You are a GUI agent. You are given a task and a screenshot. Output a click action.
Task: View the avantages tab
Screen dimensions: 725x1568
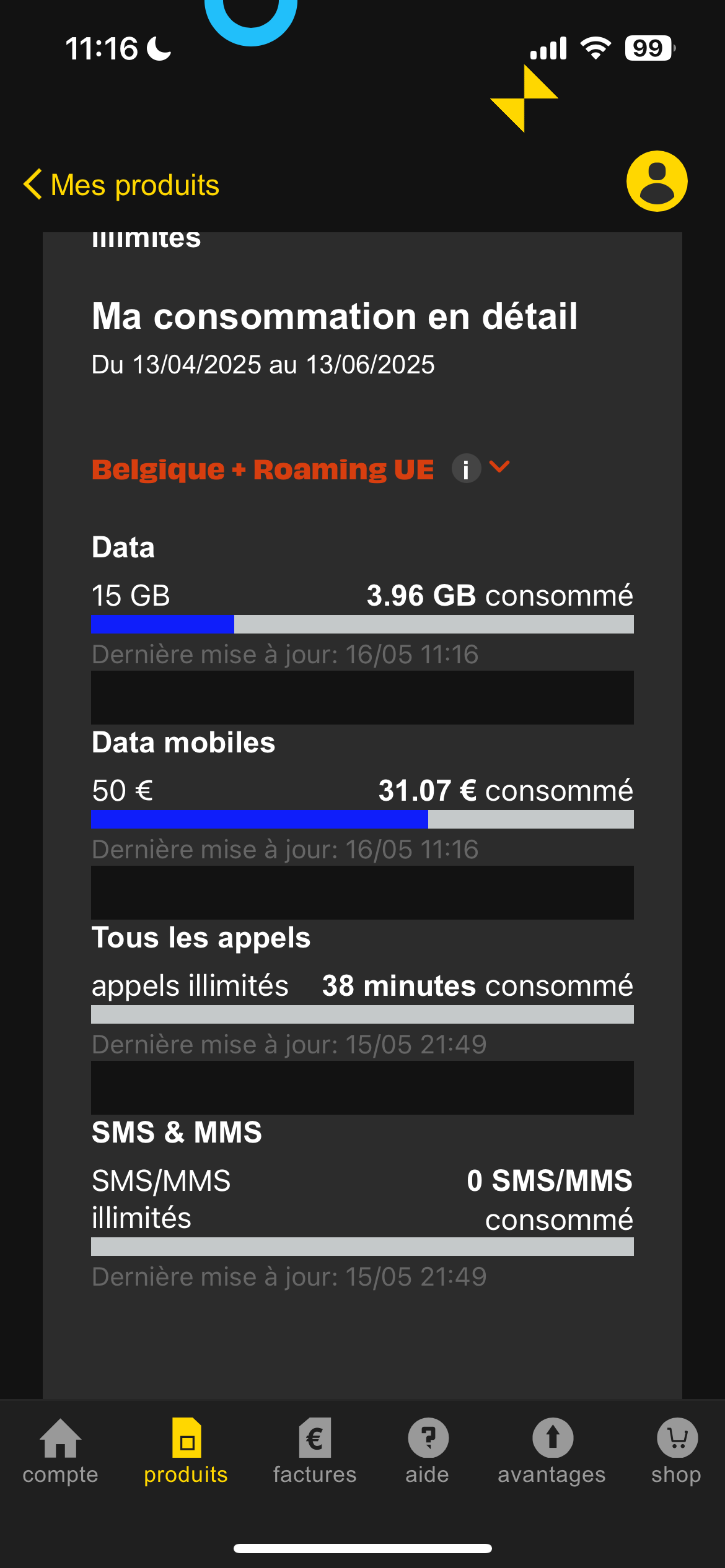[x=551, y=1452]
